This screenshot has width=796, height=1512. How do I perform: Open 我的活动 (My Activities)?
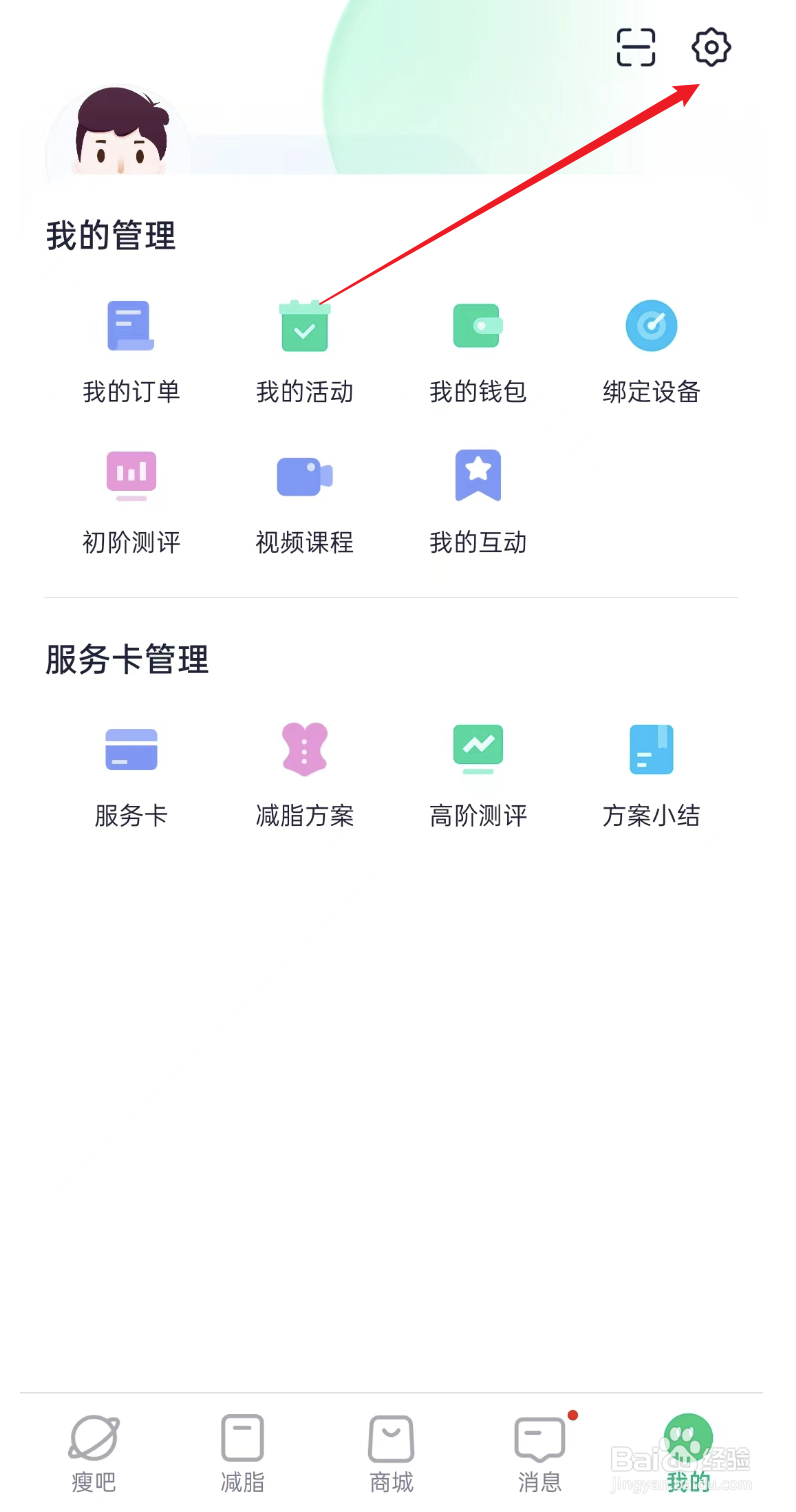[304, 350]
